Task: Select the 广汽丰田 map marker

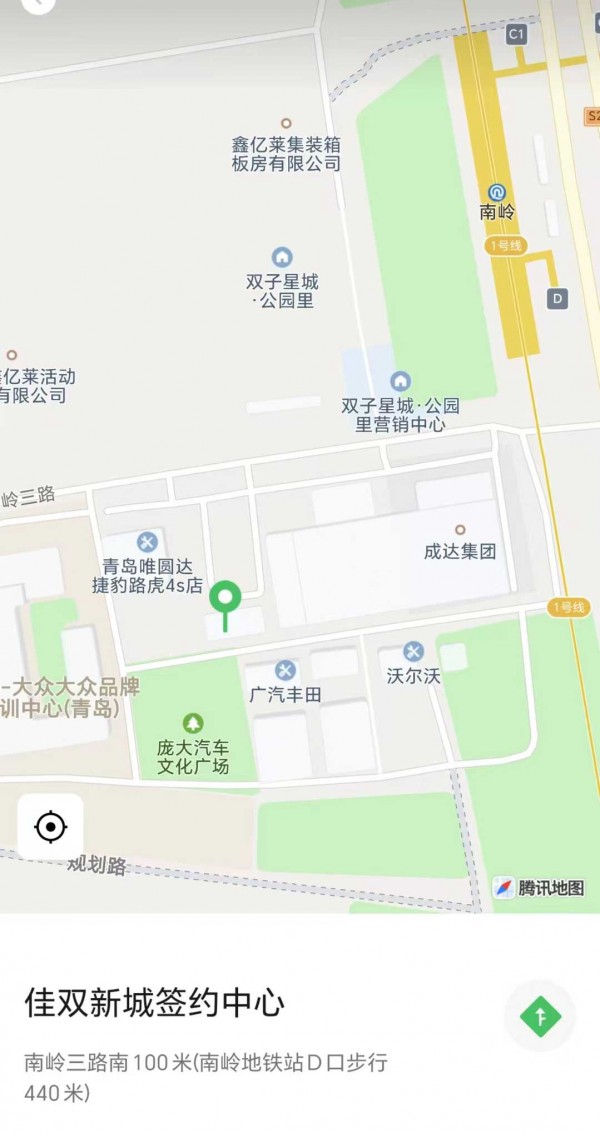Action: 285,671
